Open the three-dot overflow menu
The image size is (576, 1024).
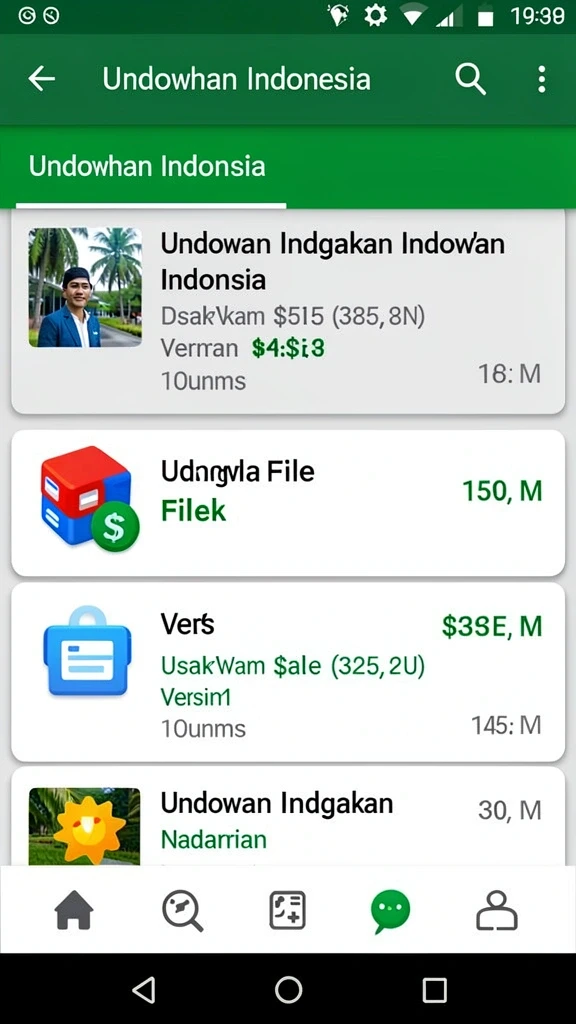pyautogui.click(x=541, y=80)
